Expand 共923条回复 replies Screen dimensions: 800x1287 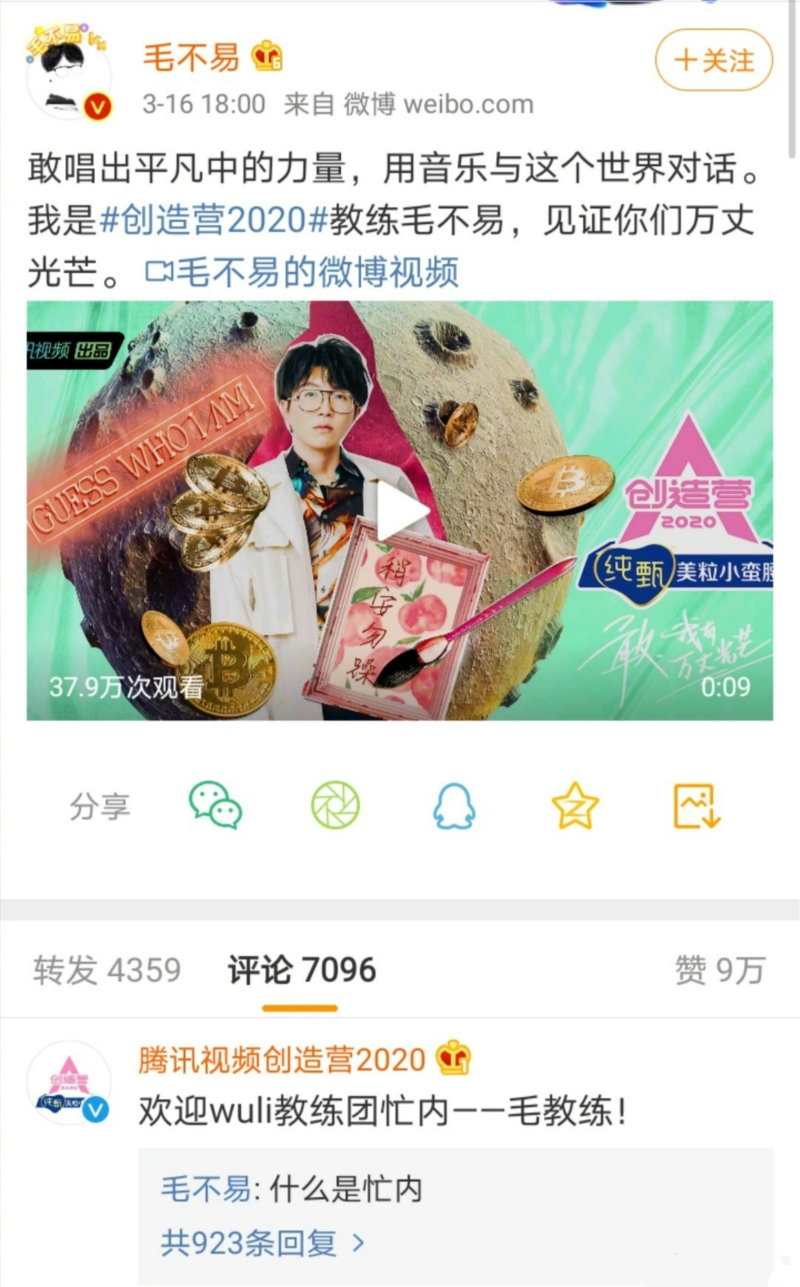click(x=263, y=1243)
